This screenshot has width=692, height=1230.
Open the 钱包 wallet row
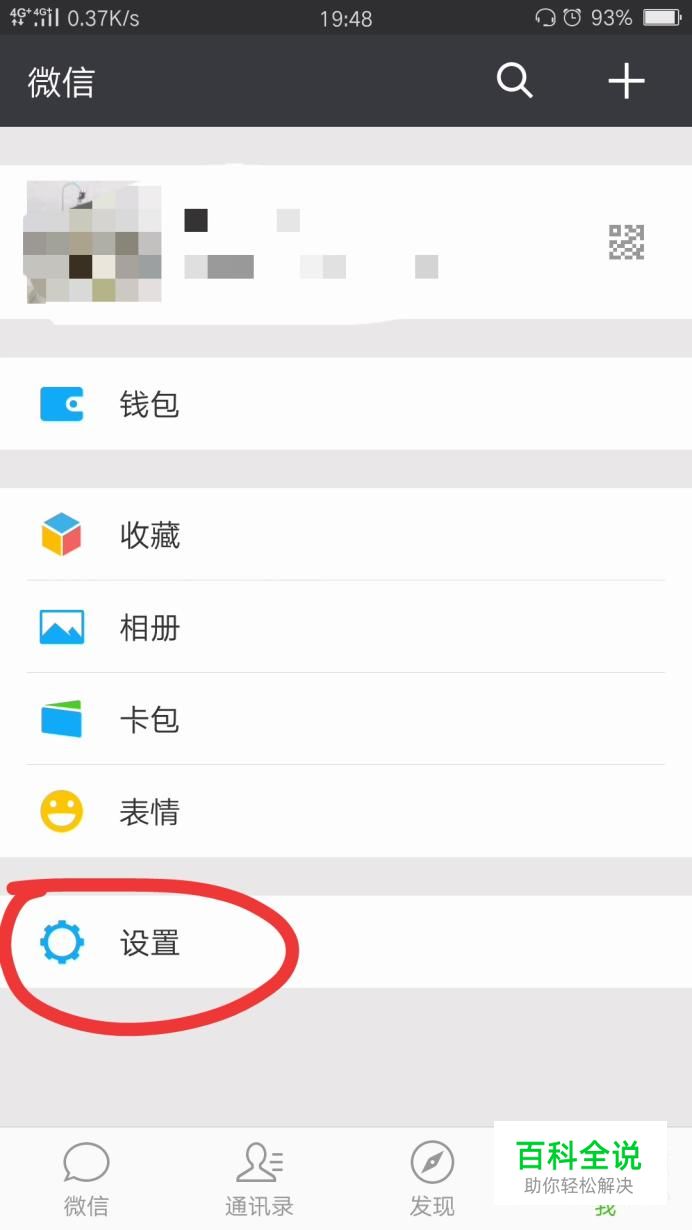(346, 404)
